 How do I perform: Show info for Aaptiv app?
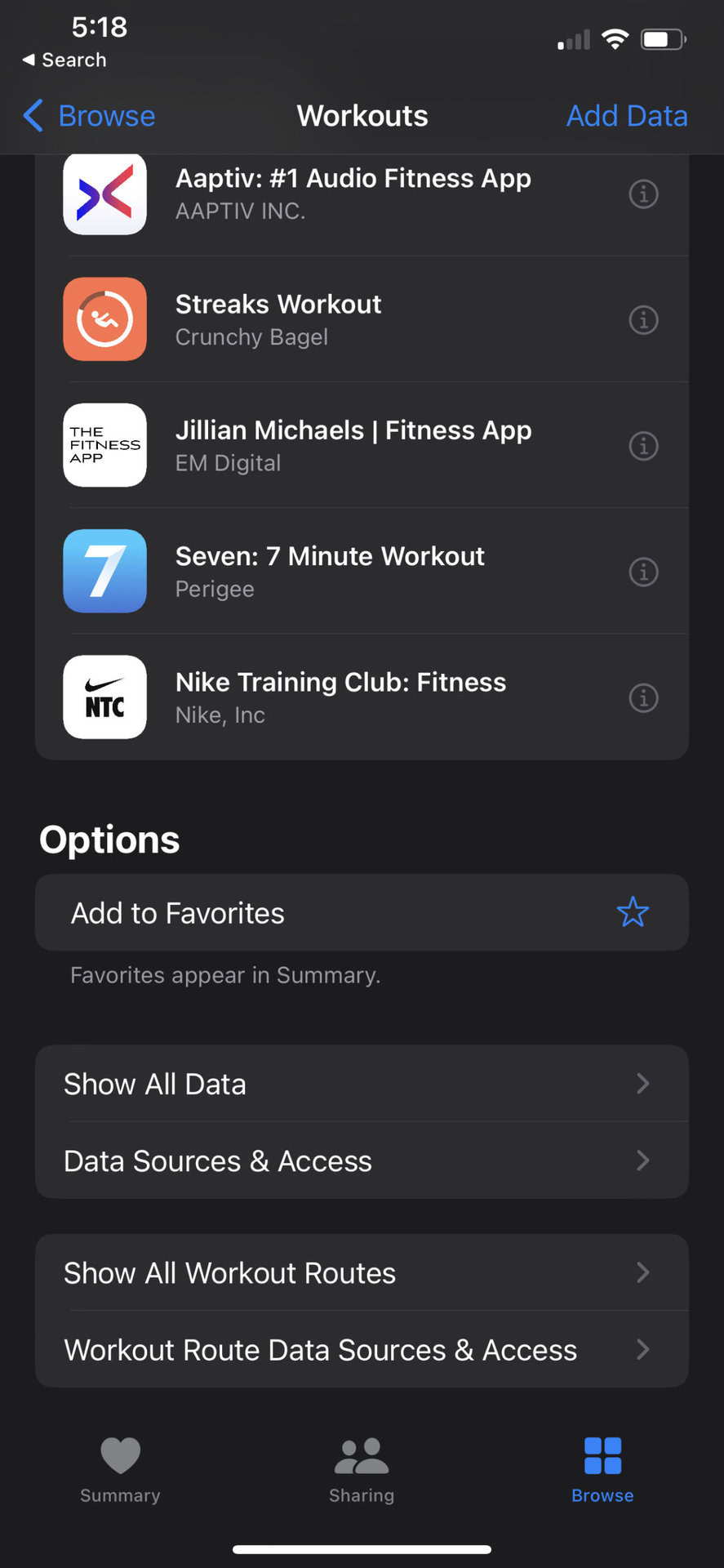click(x=643, y=194)
